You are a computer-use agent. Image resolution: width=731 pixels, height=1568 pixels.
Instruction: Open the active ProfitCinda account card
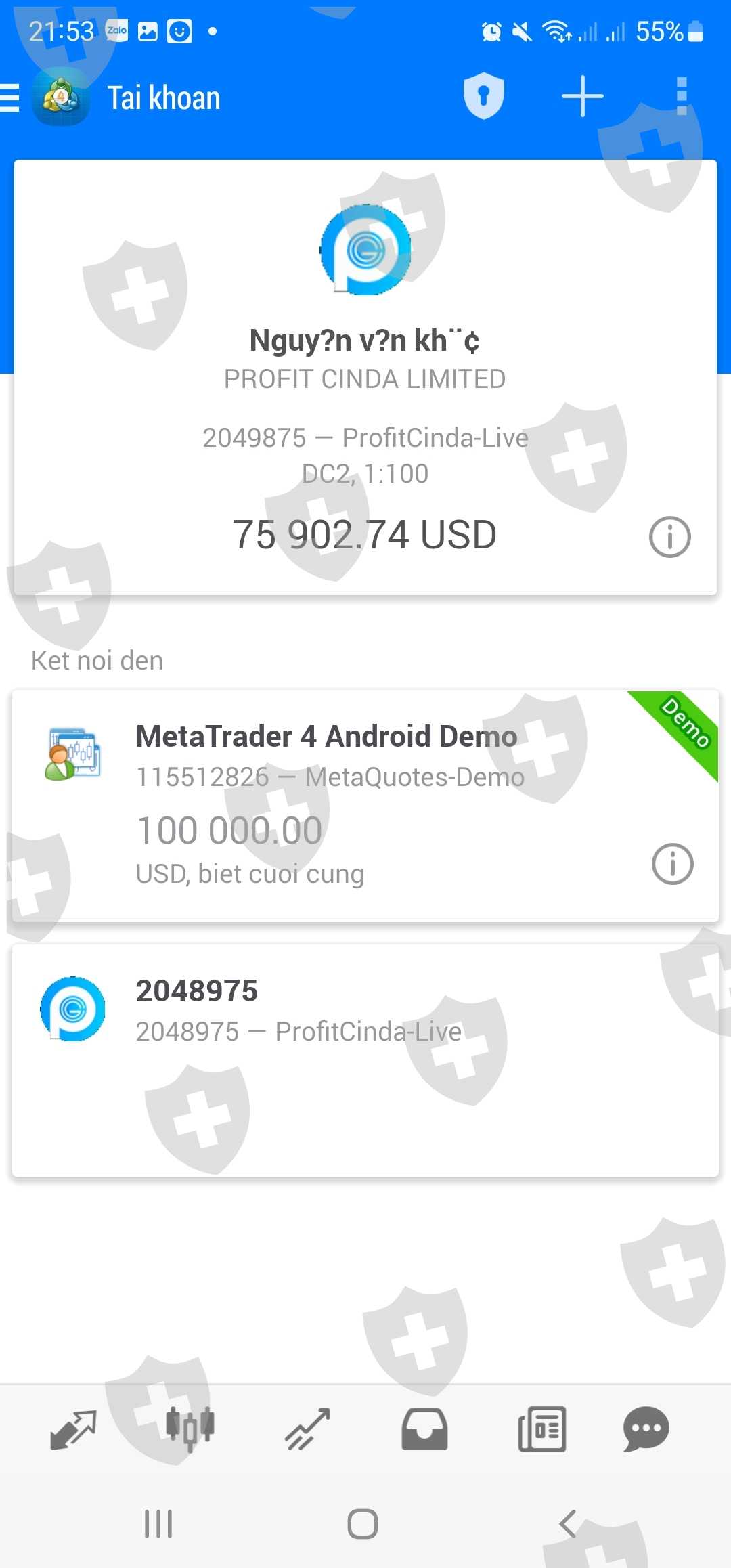point(365,378)
